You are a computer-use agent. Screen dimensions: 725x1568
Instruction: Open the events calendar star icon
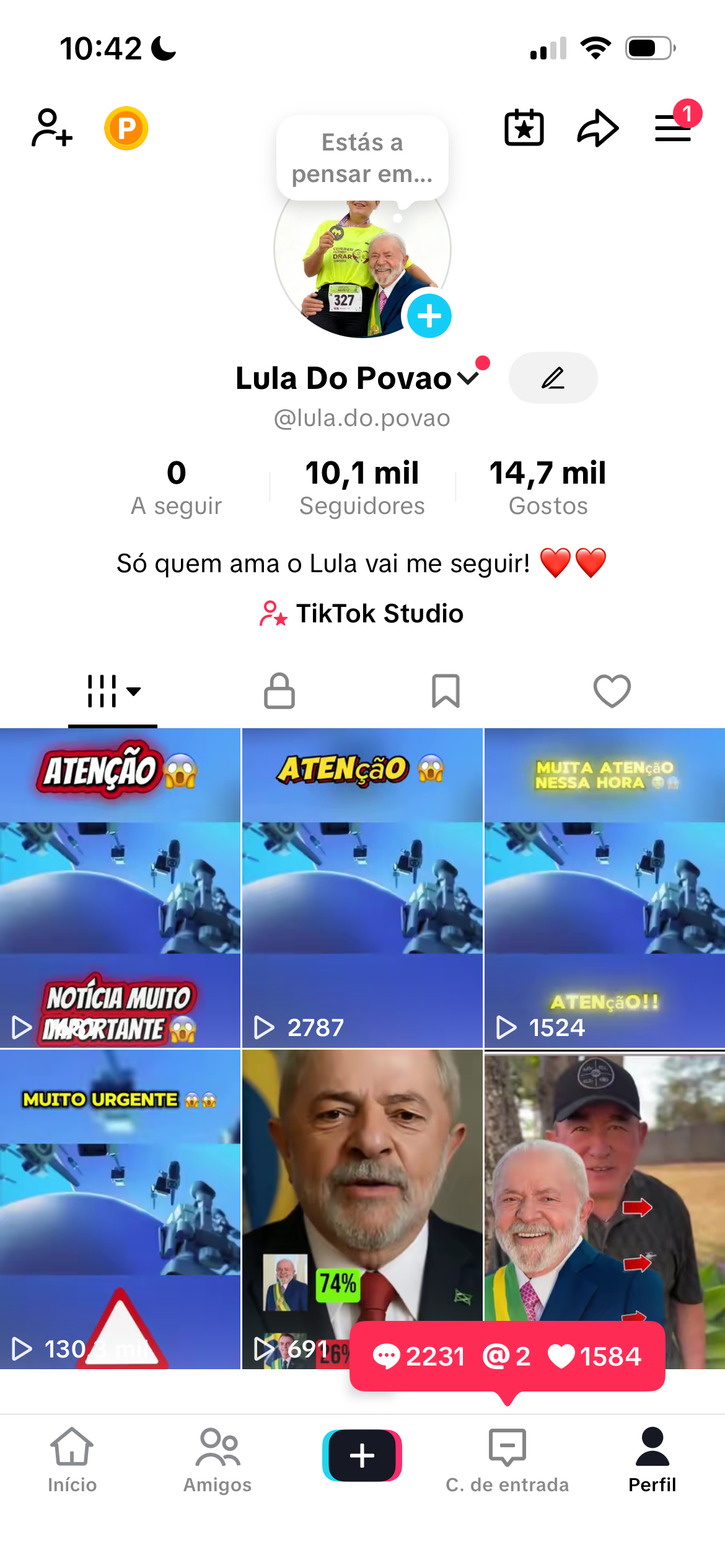click(524, 128)
